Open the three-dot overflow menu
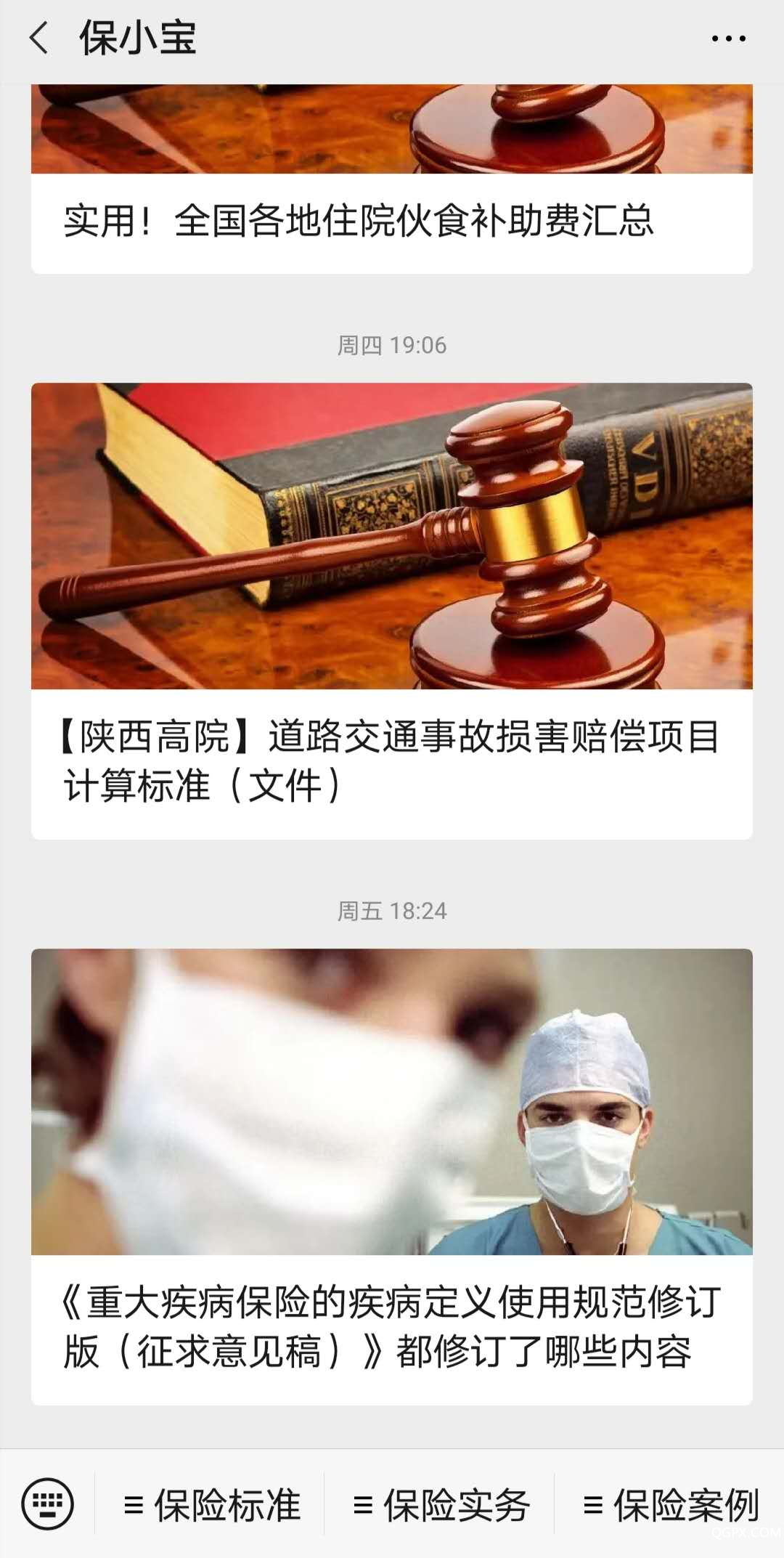 (728, 38)
